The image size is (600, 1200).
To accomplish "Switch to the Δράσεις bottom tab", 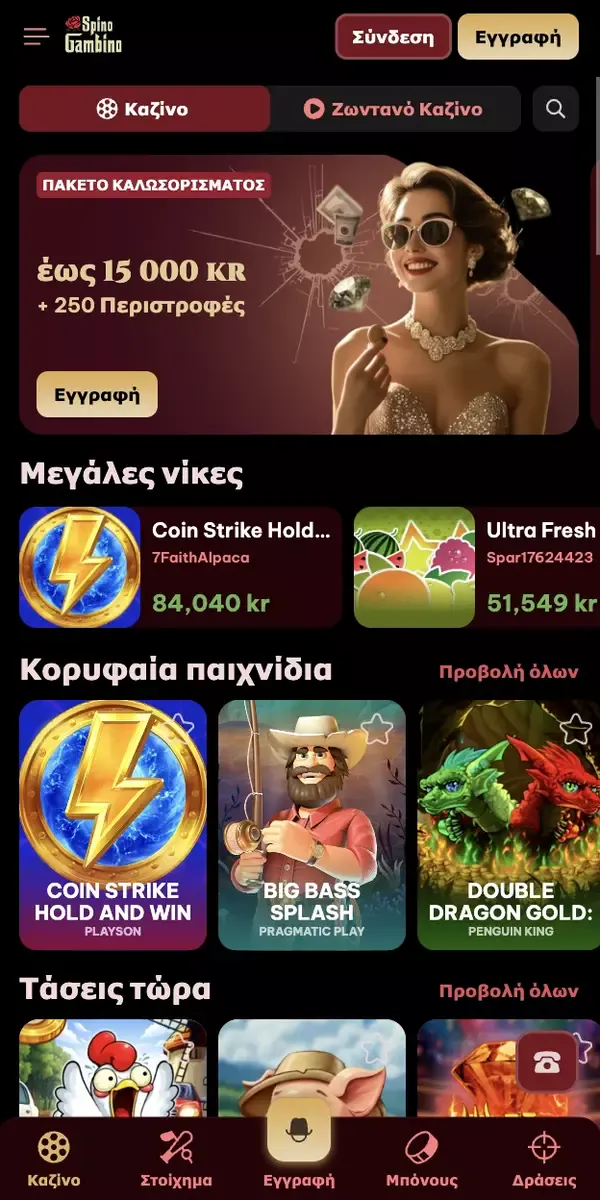I will (x=543, y=1158).
